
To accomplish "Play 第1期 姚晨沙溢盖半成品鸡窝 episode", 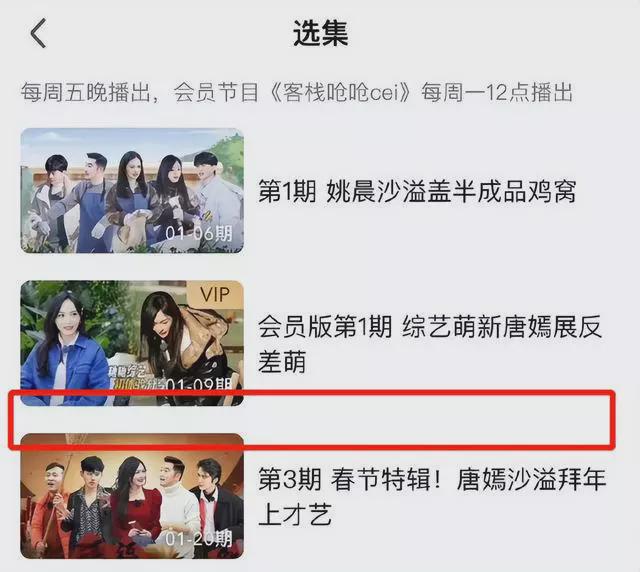I will click(x=131, y=190).
